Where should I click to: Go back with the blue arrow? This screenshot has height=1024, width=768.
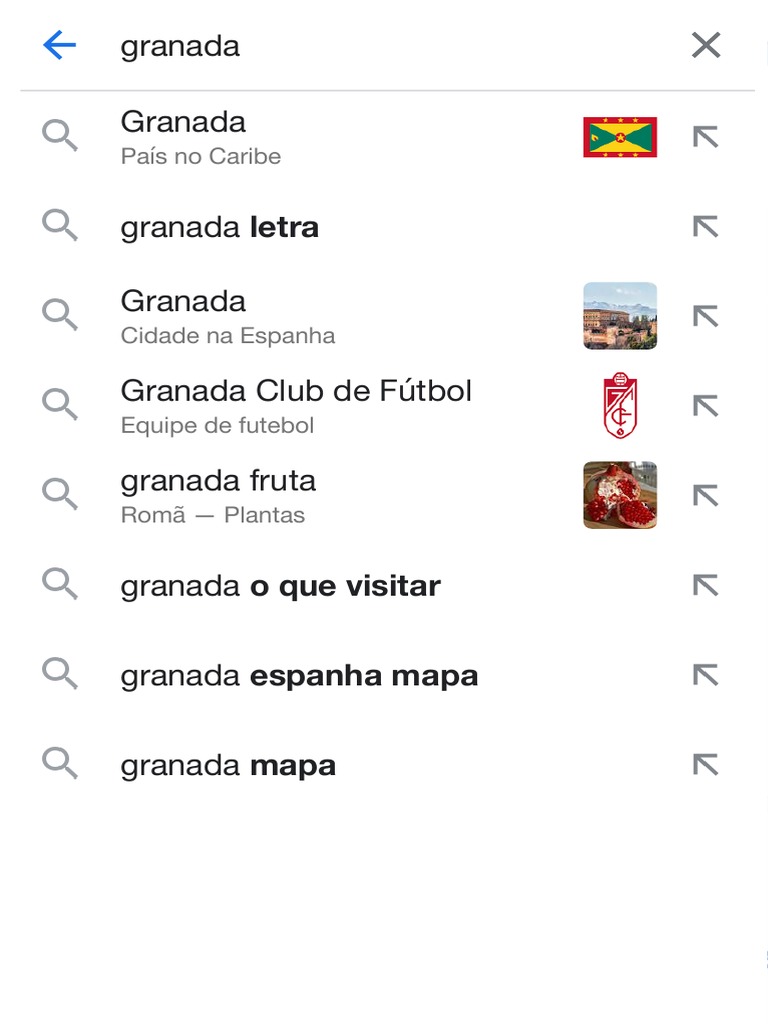60,45
